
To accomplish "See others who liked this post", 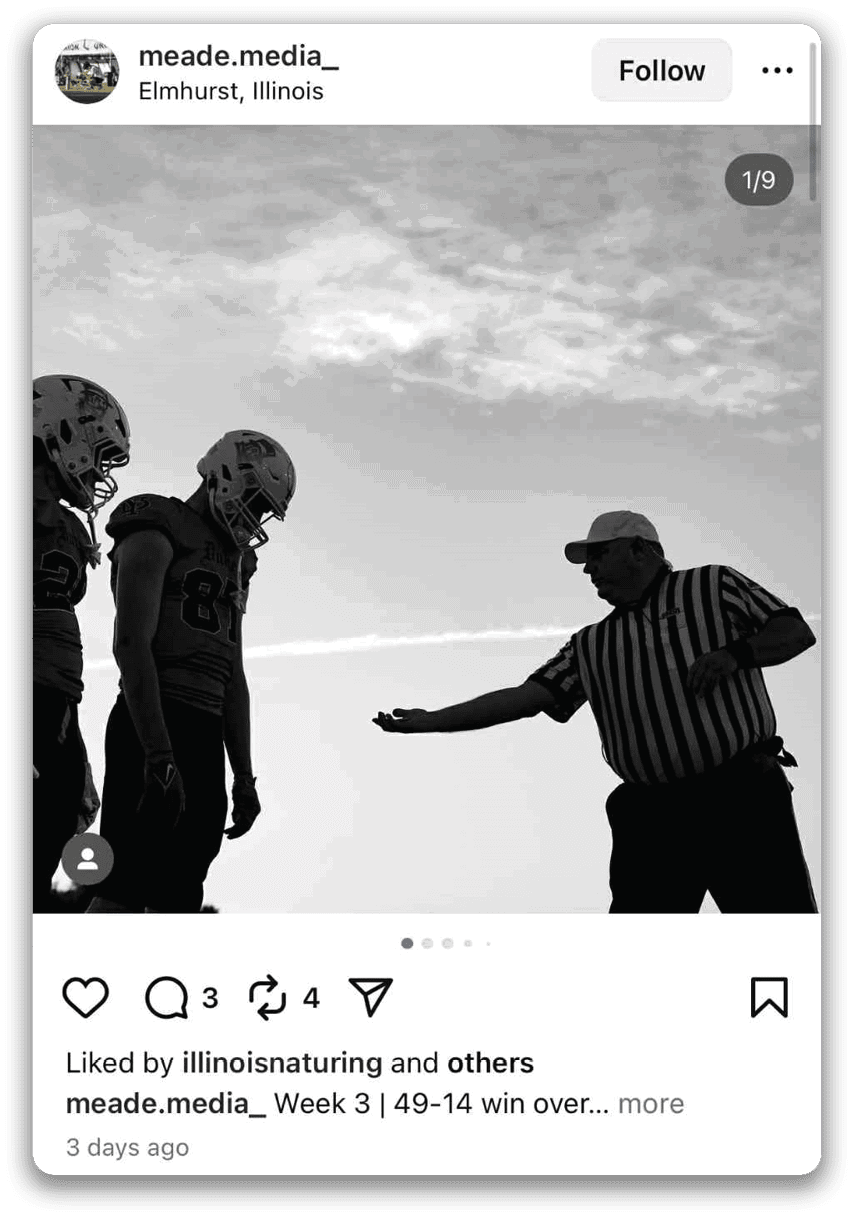I will [x=490, y=1062].
